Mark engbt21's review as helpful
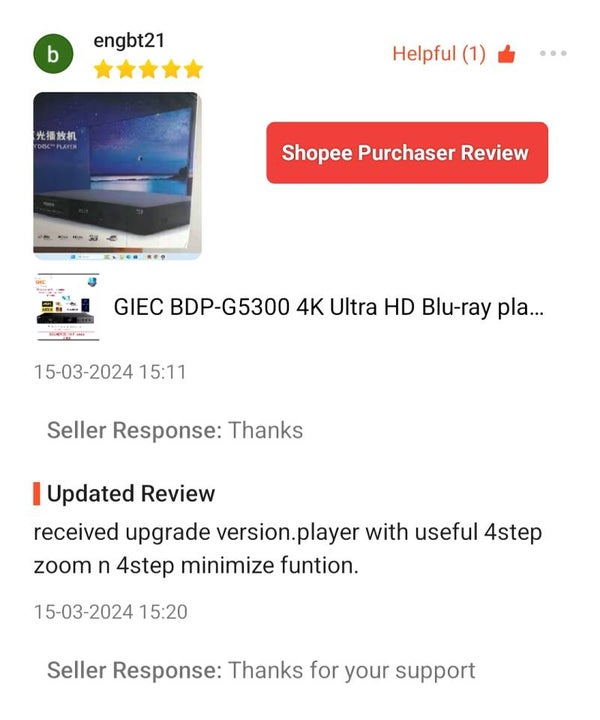This screenshot has height=720, width=600. [x=505, y=55]
